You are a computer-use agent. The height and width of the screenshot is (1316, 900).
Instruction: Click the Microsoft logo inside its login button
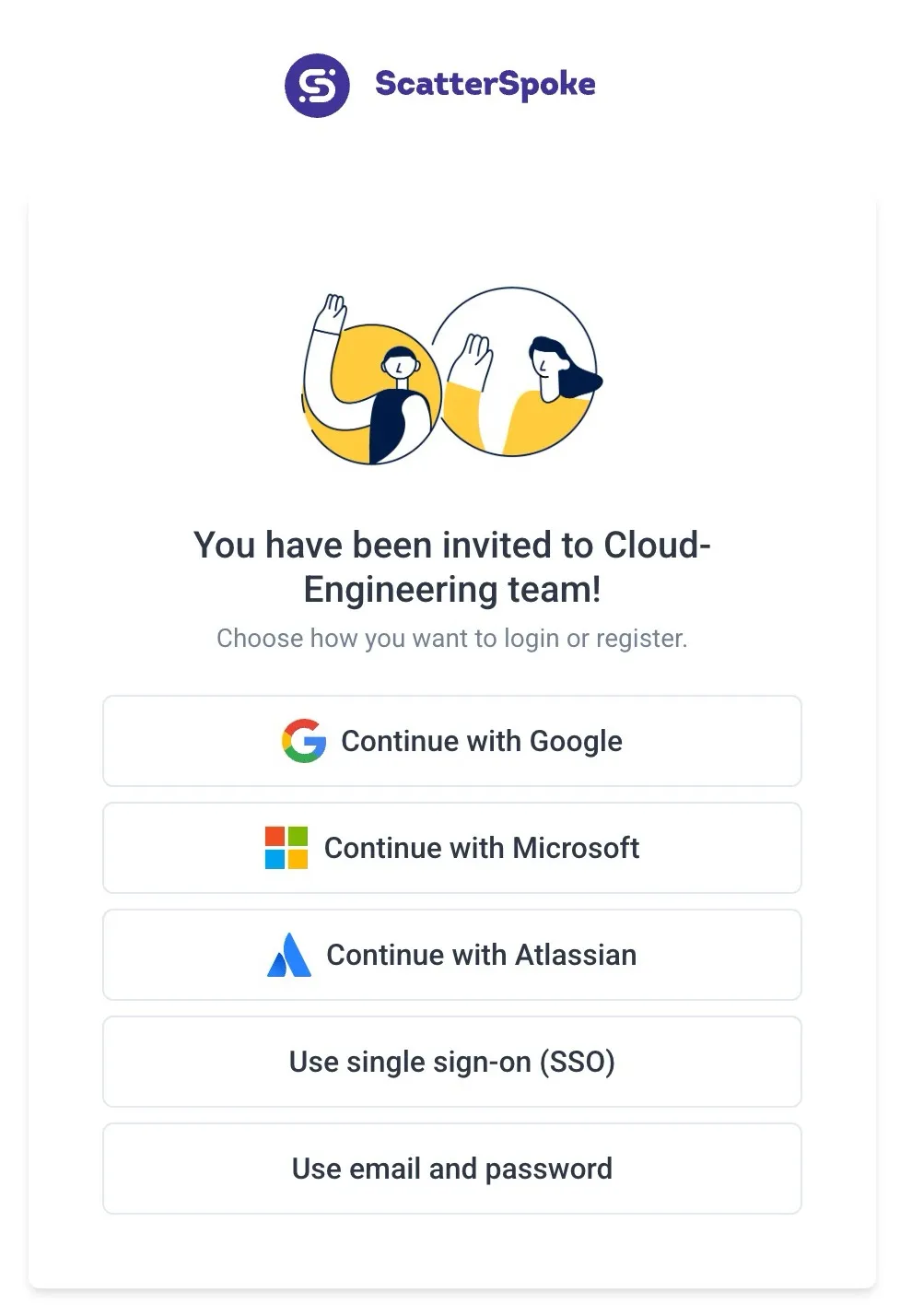pos(286,848)
